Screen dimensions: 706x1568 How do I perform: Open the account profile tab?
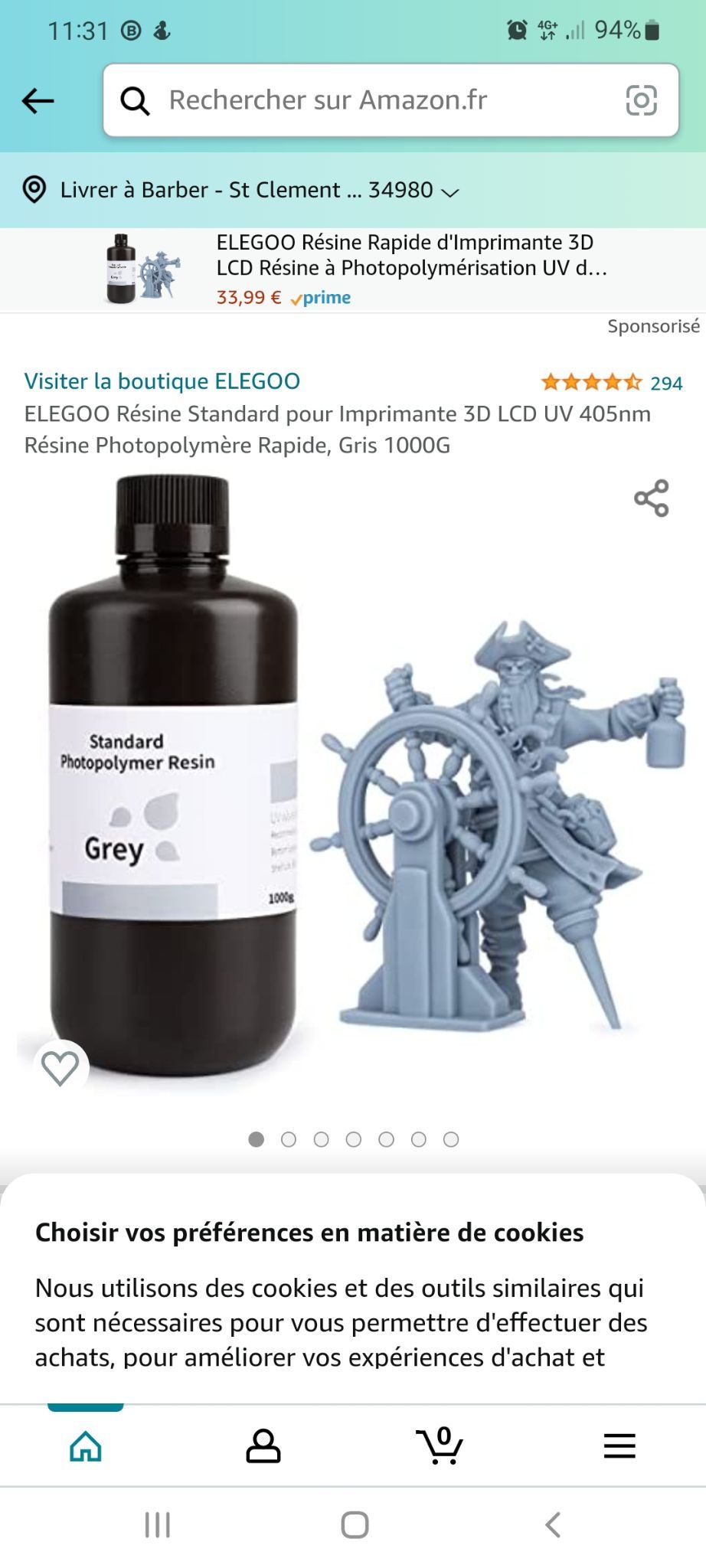(x=263, y=1445)
